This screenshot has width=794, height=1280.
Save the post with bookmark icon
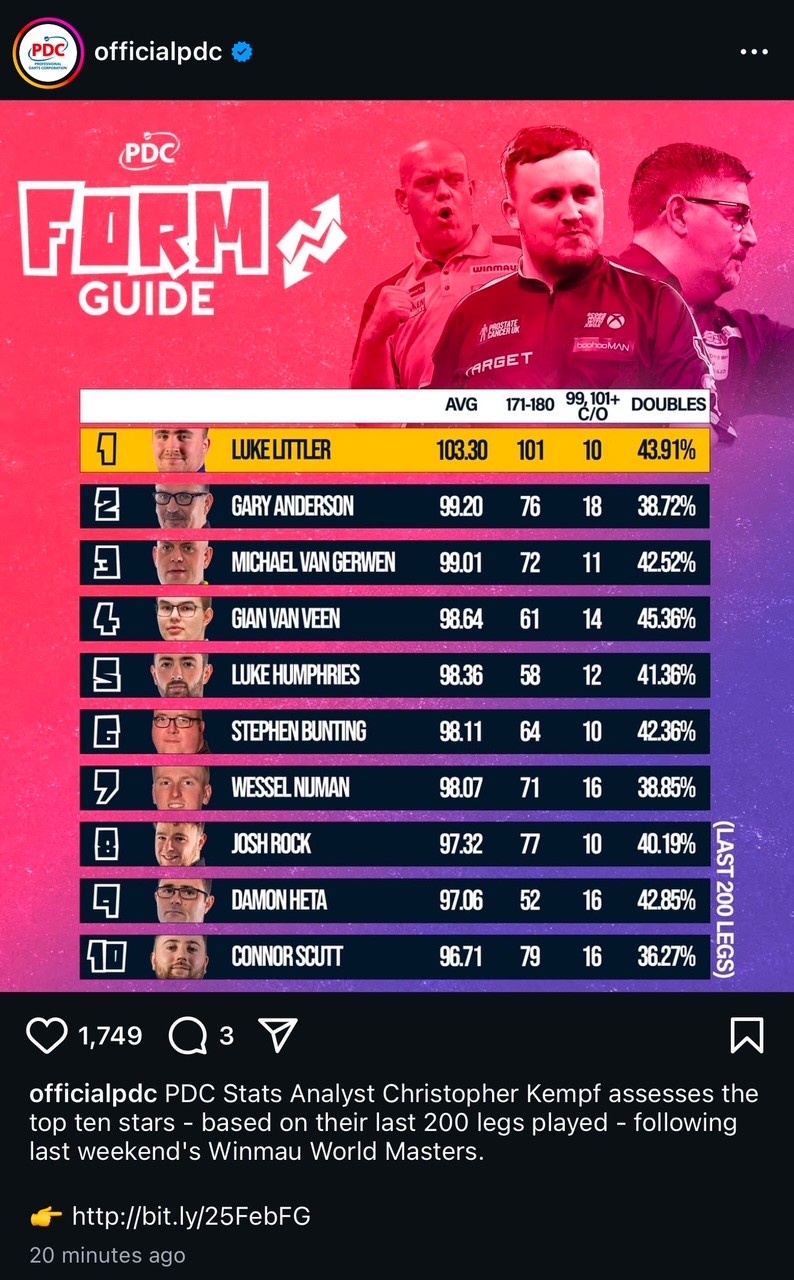point(746,1036)
